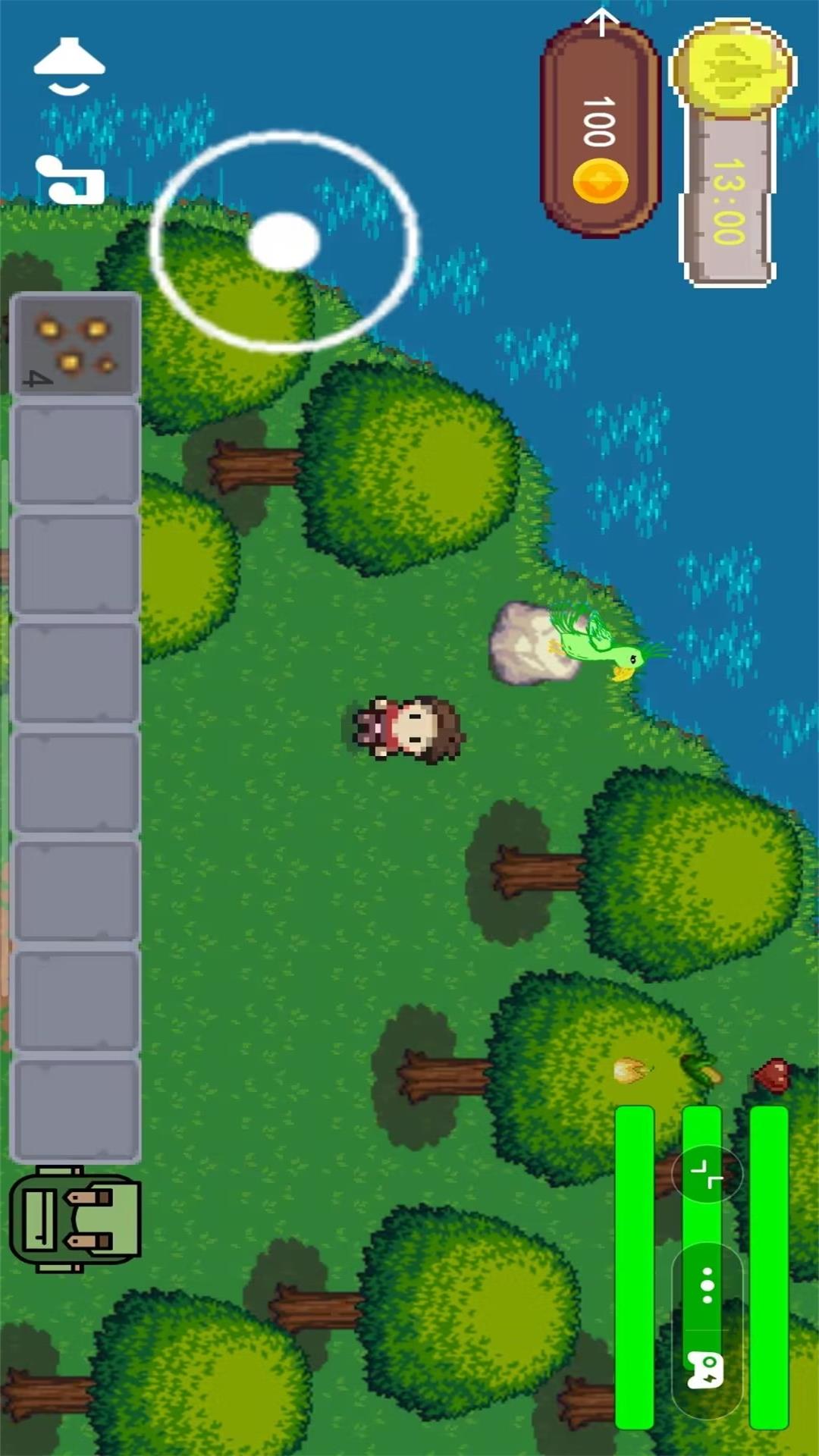Toggle the music note icon
The image size is (819, 1456).
click(71, 180)
